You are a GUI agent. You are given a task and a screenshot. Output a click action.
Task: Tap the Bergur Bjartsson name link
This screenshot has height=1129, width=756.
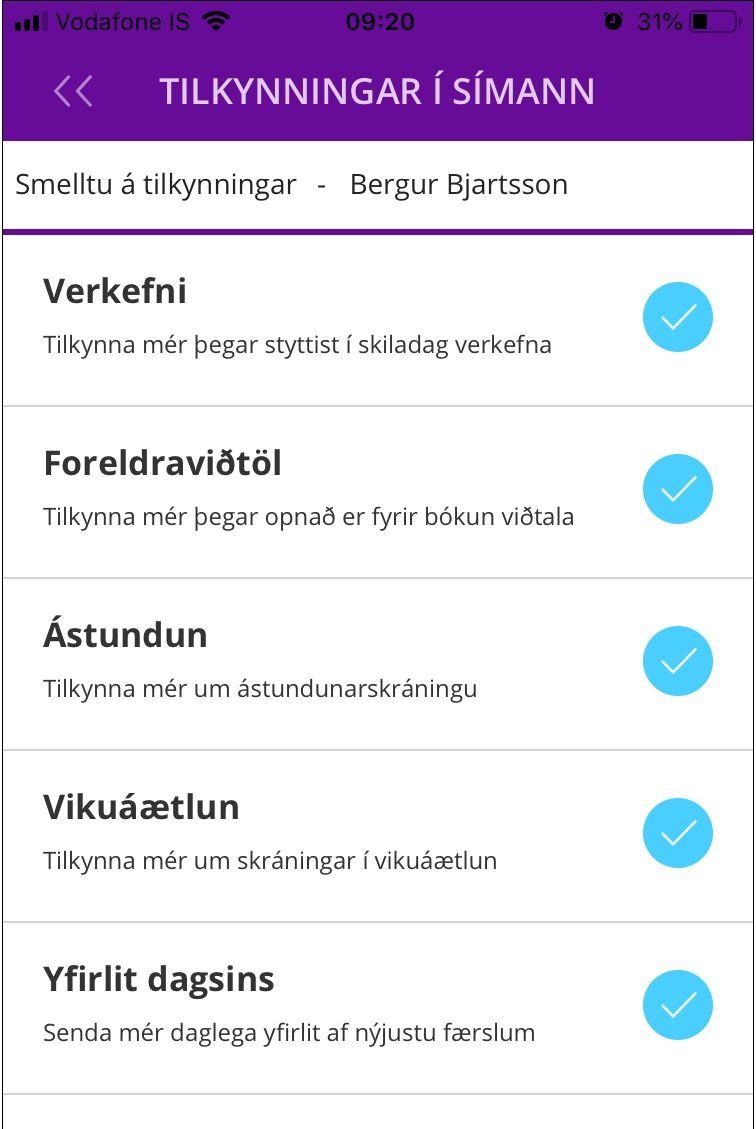pyautogui.click(x=457, y=184)
